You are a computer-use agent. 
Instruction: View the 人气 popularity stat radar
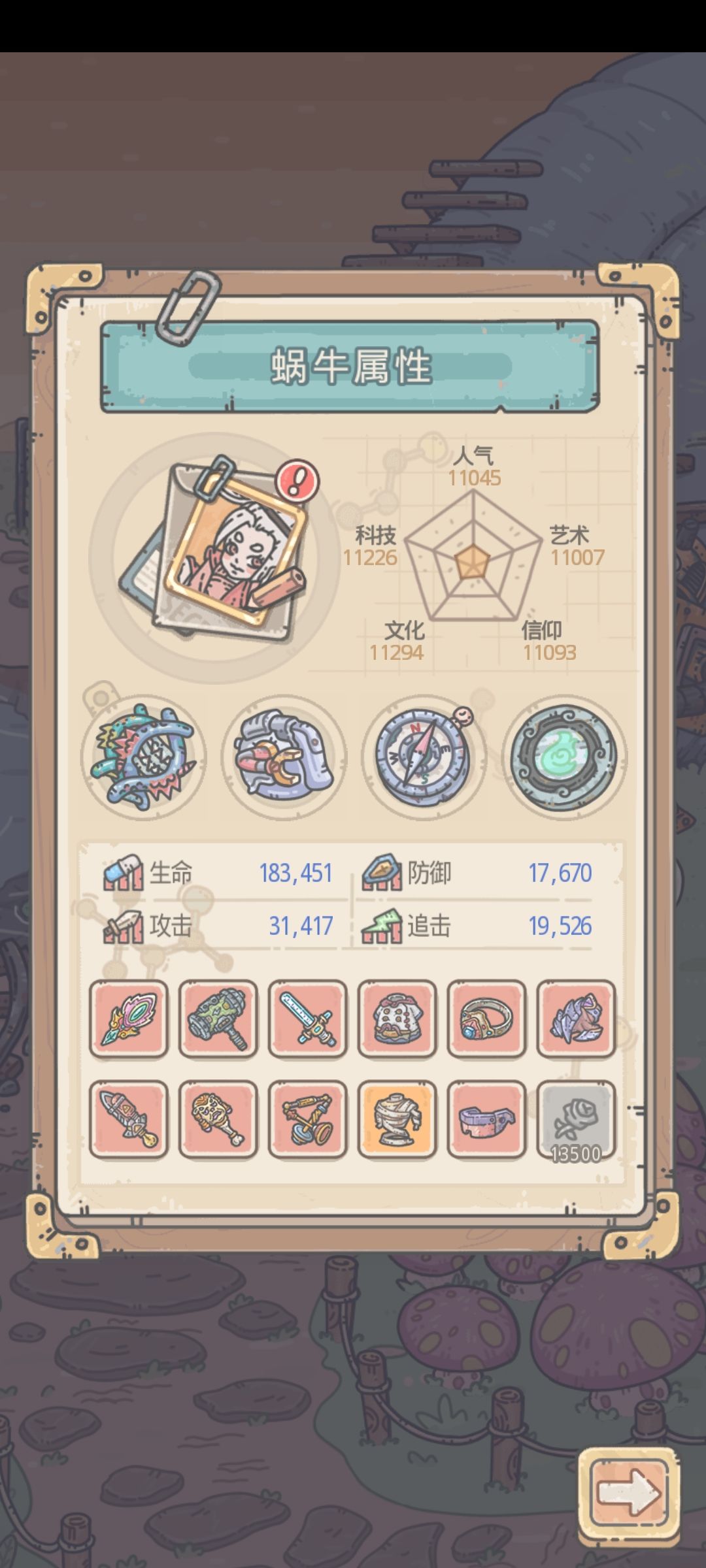click(x=474, y=466)
